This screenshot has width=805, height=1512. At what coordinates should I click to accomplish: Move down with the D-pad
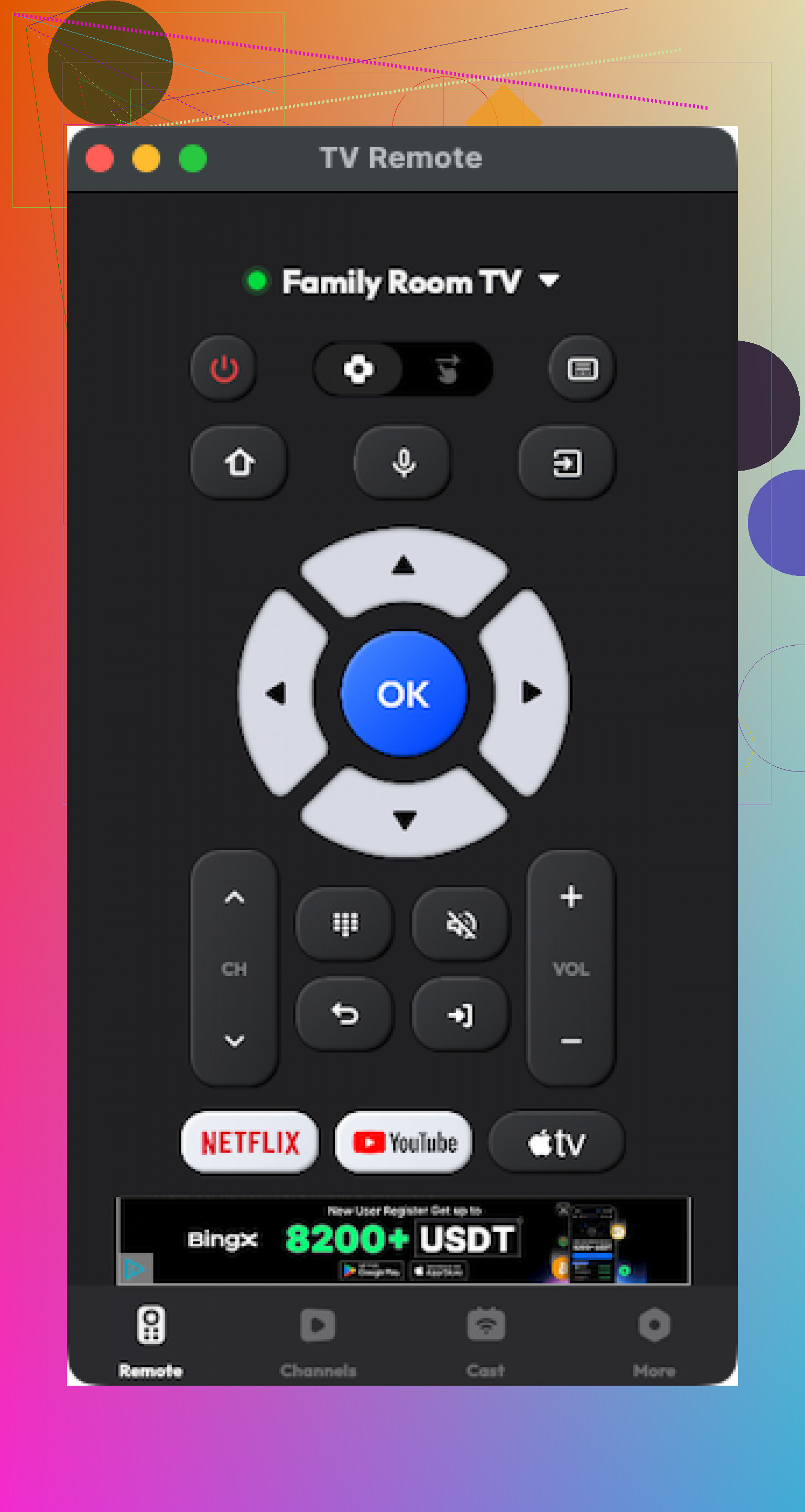click(x=404, y=818)
